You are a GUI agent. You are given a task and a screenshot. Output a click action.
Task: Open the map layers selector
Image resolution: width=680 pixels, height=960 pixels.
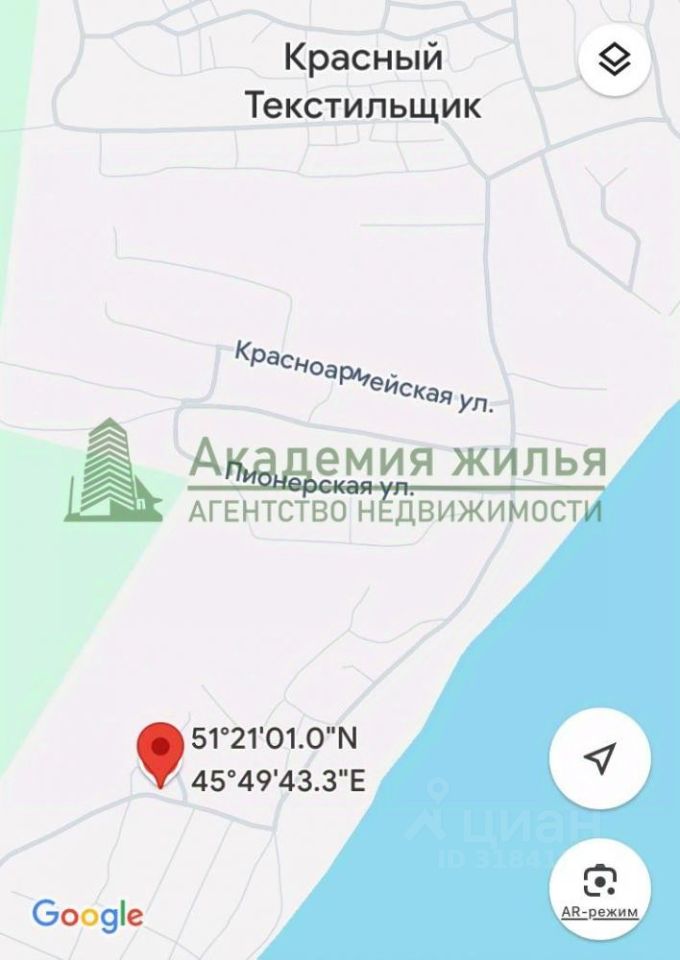pyautogui.click(x=617, y=59)
